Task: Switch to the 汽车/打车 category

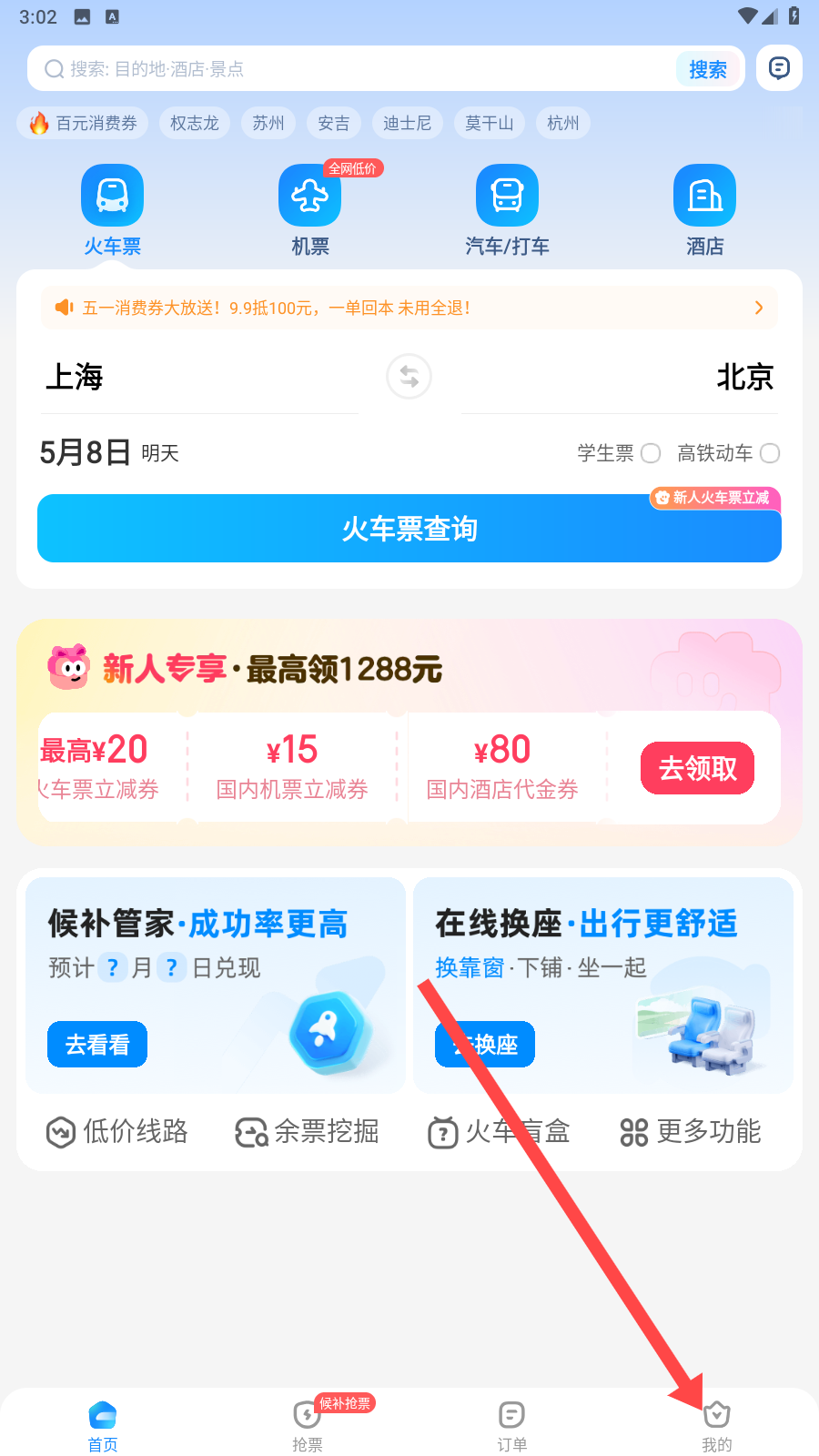Action: [x=507, y=209]
